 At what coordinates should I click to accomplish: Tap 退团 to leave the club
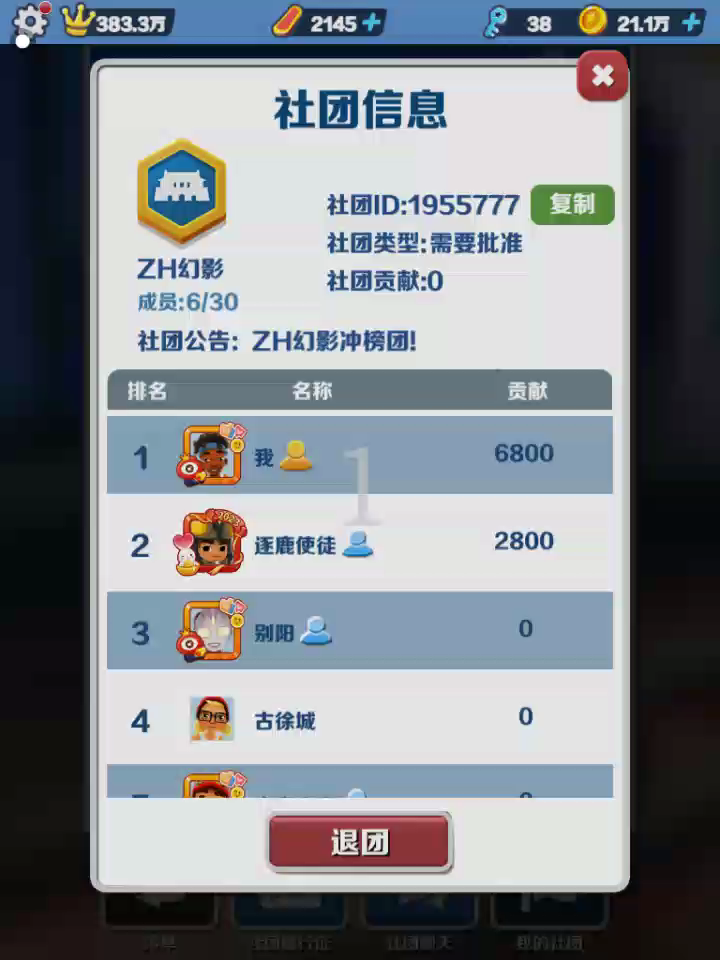(359, 842)
